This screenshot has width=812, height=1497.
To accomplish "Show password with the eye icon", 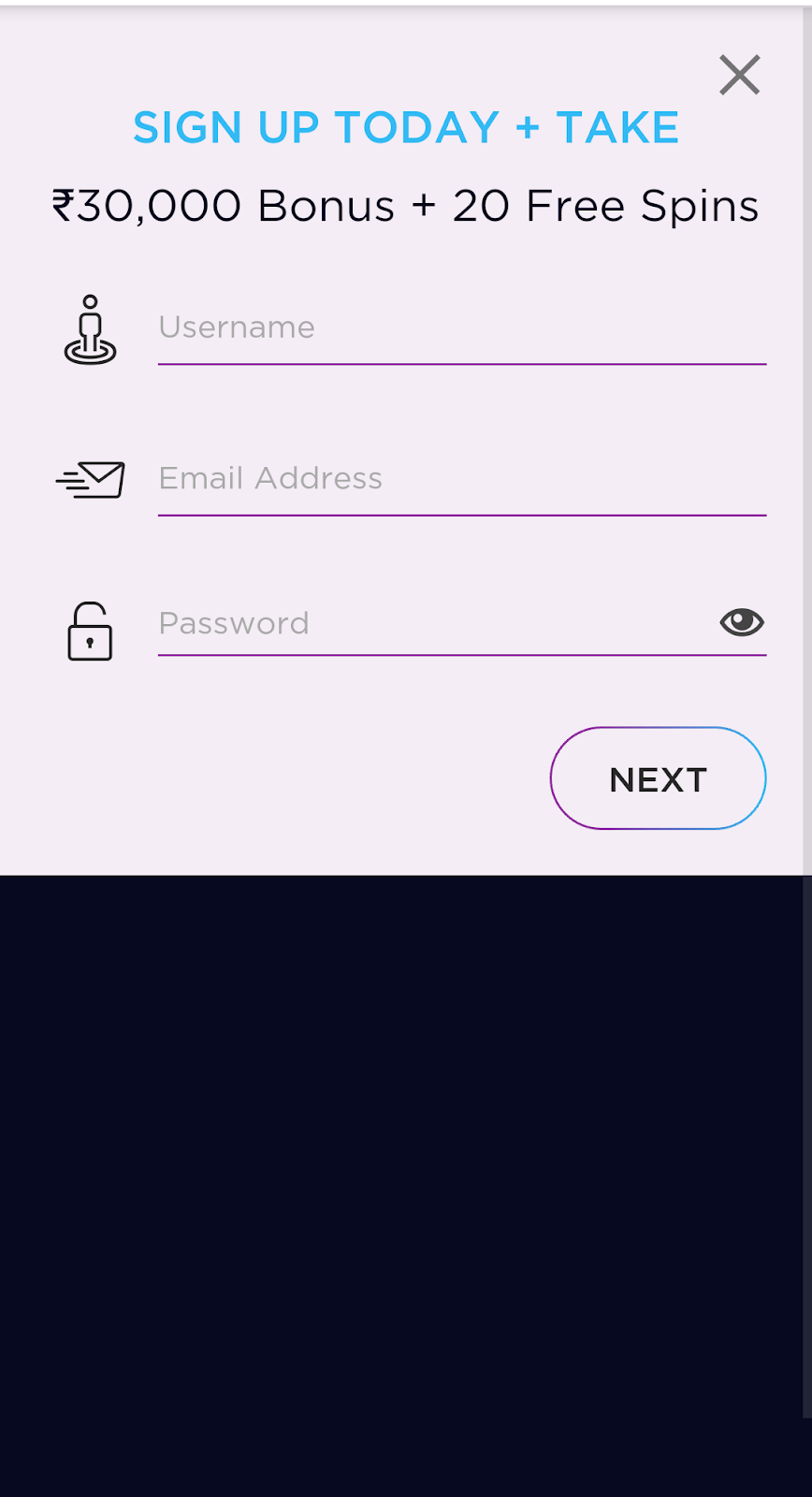I will click(742, 622).
